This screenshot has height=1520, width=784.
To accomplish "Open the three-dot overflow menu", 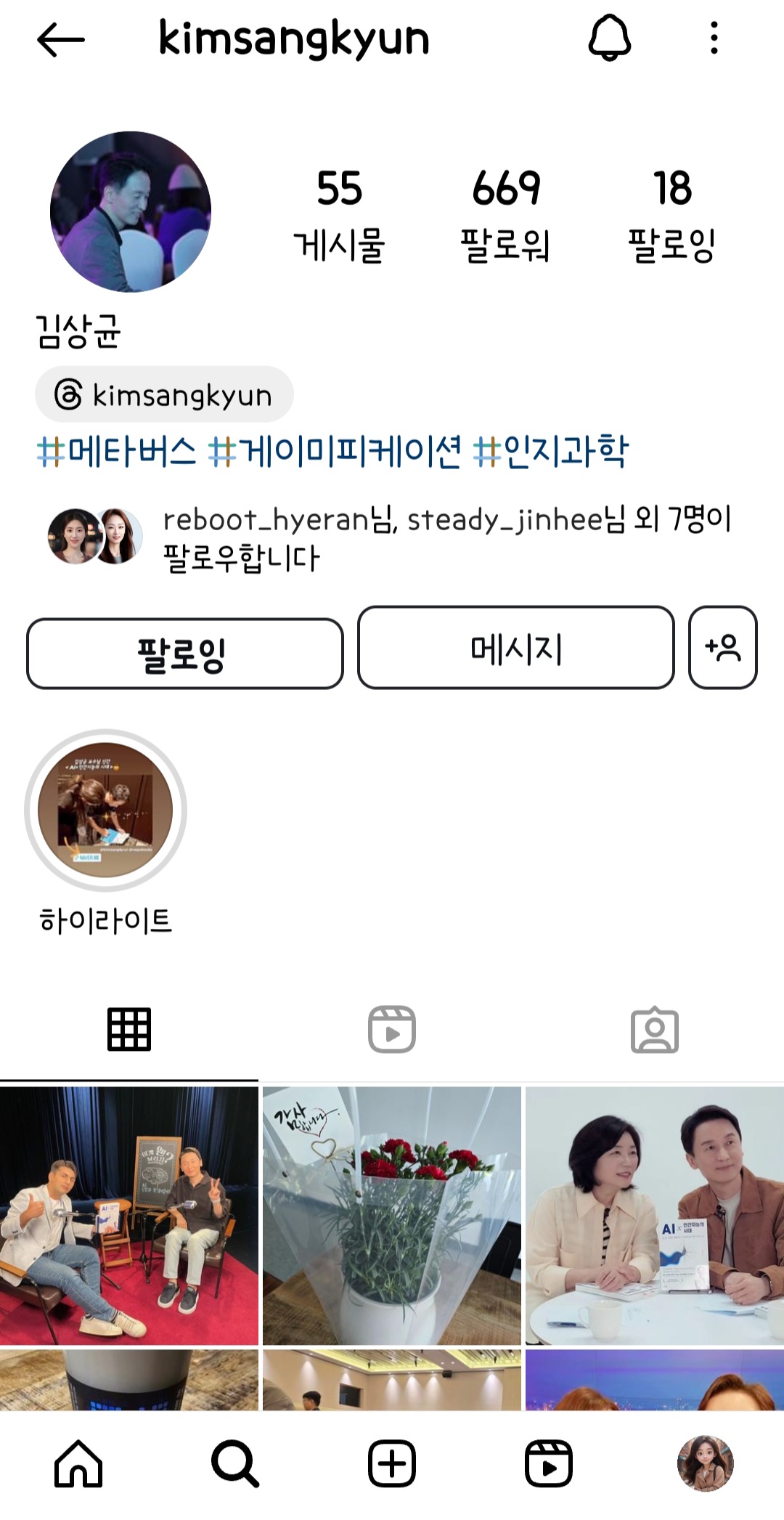I will coord(714,38).
